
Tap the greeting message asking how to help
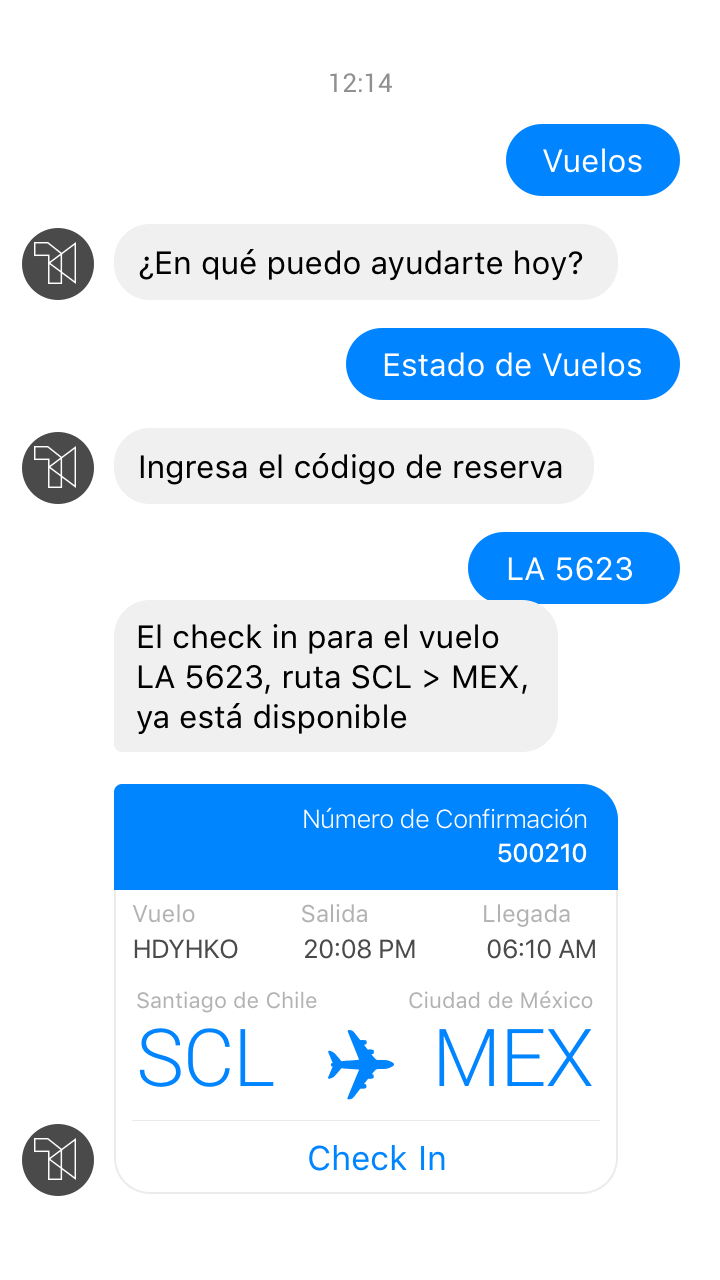(367, 262)
